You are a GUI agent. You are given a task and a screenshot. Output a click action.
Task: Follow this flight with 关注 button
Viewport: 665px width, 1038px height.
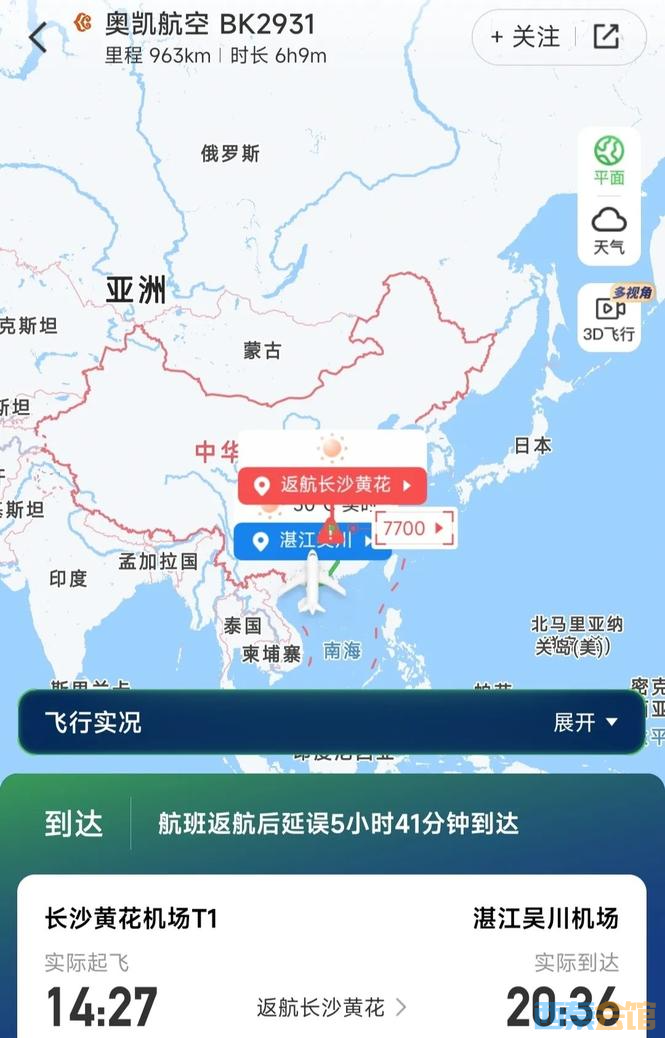[525, 37]
